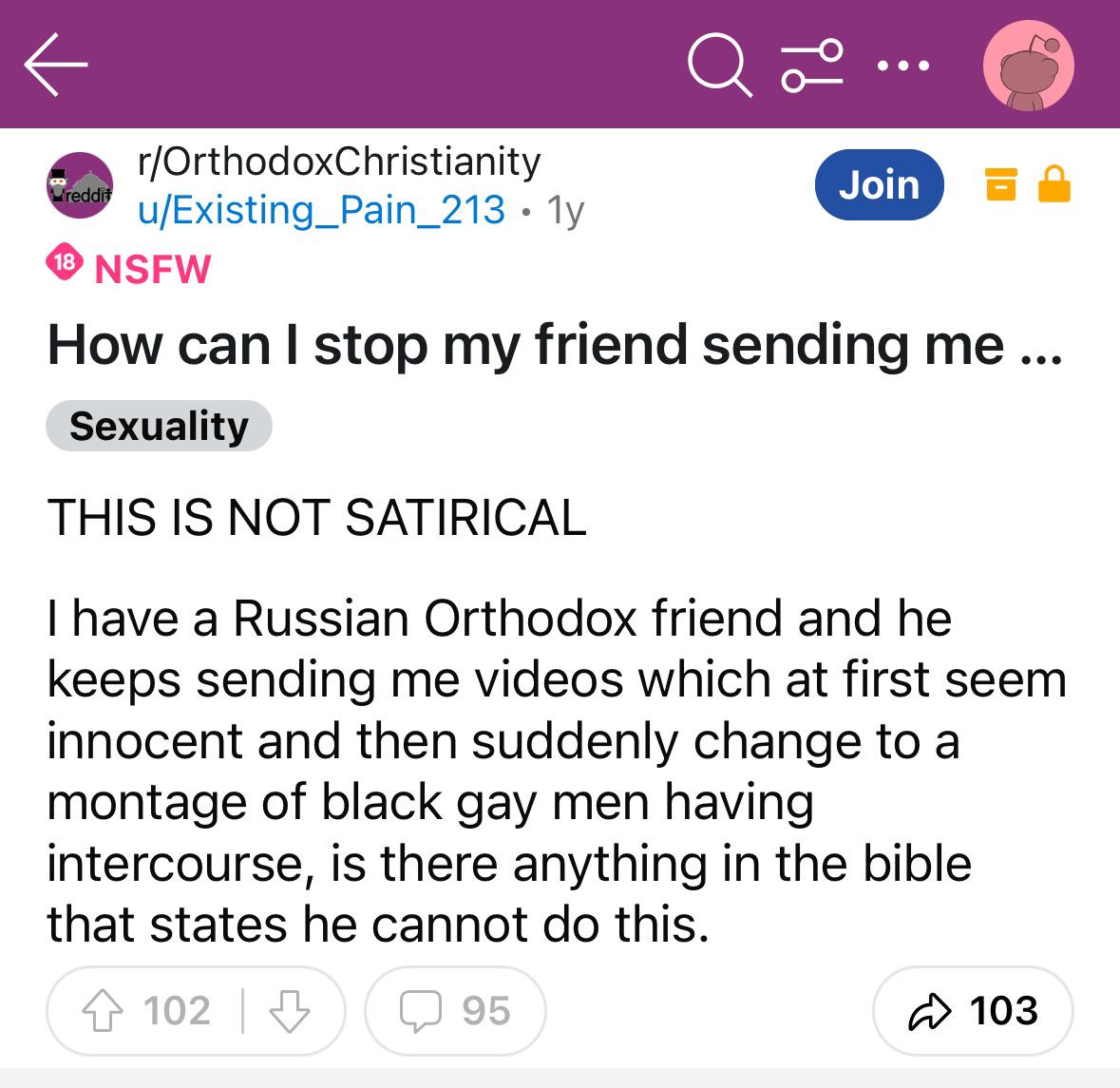Open the 95 comments
The width and height of the screenshot is (1120, 1088).
(455, 1010)
